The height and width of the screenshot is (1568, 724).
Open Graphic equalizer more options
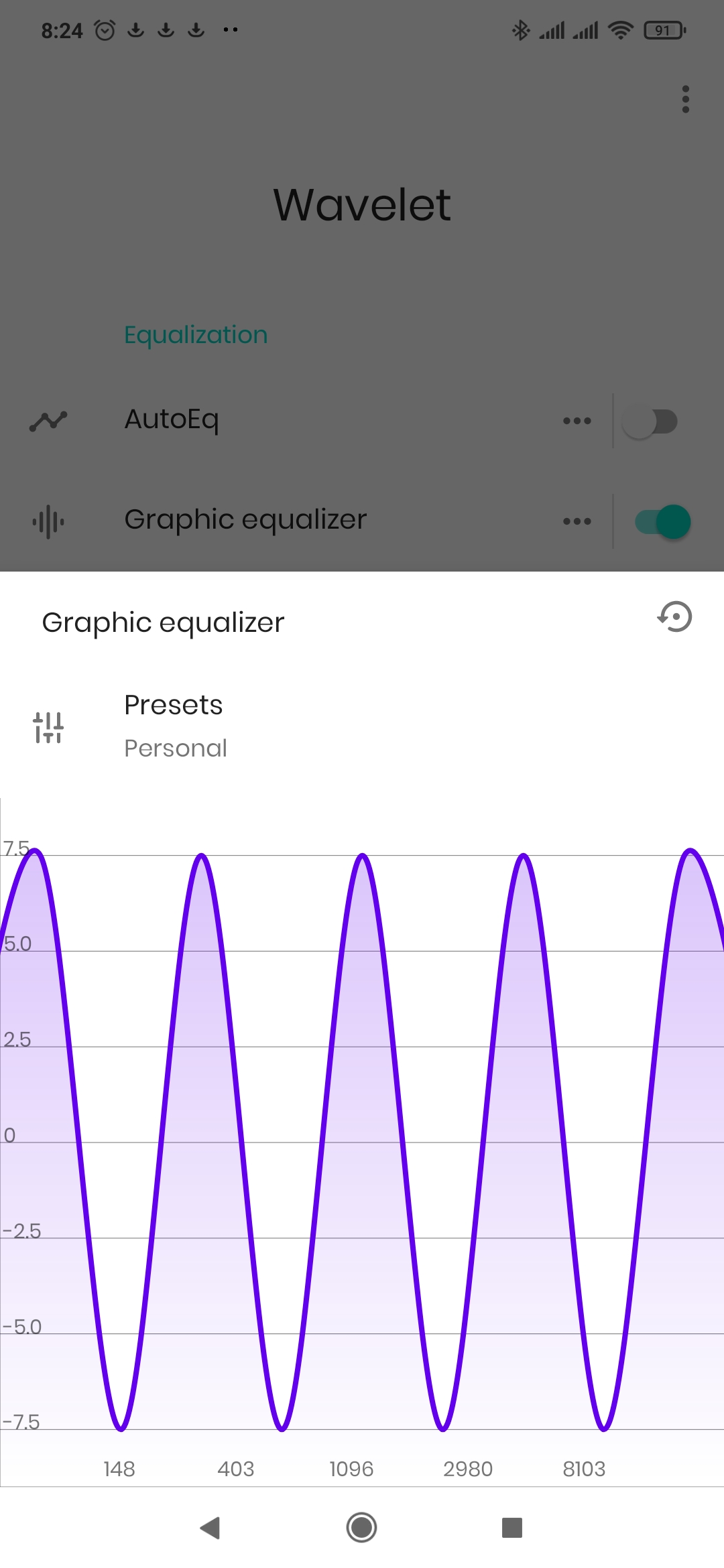(x=577, y=522)
